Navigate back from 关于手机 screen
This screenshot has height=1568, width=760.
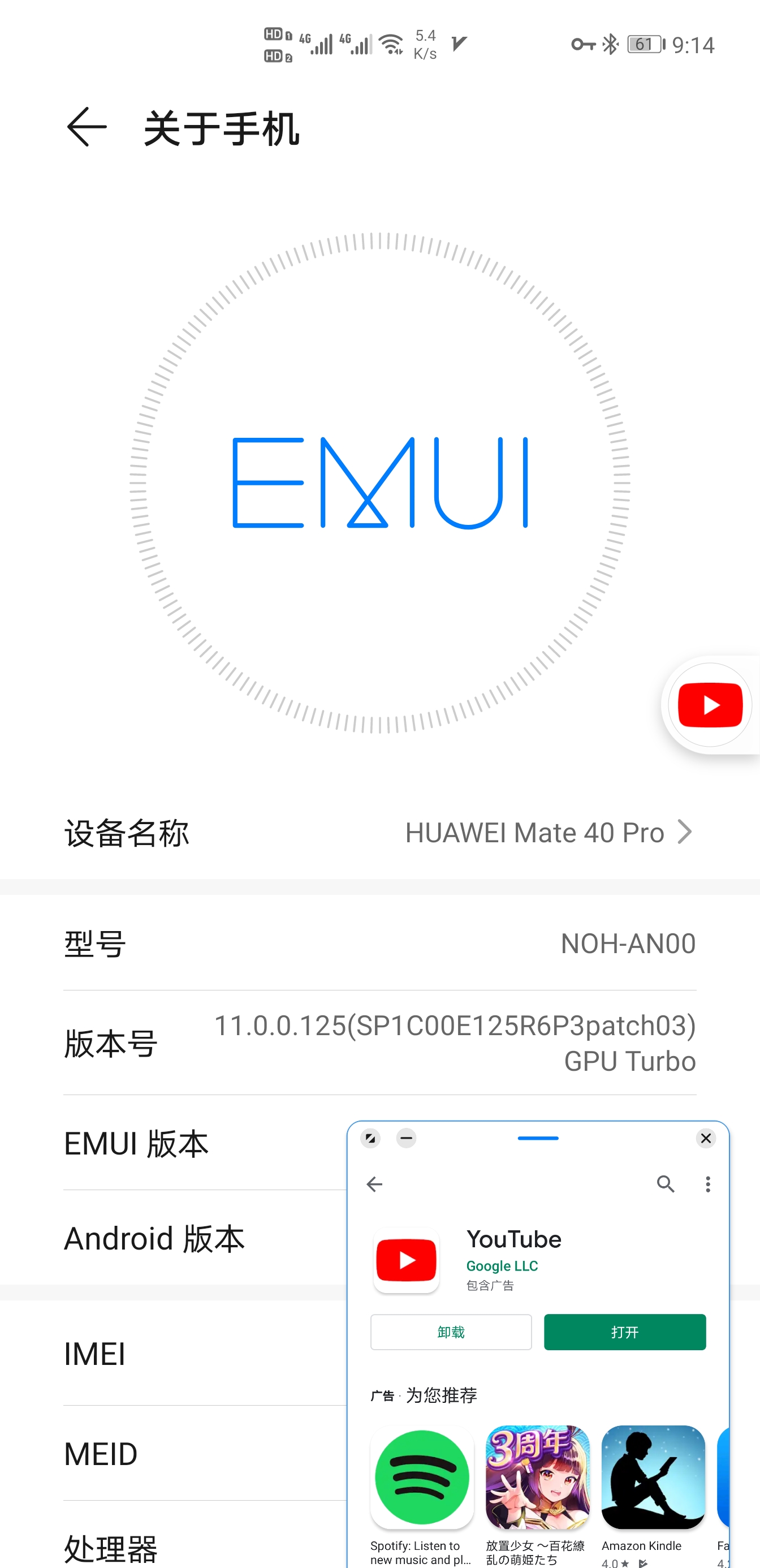click(x=87, y=128)
